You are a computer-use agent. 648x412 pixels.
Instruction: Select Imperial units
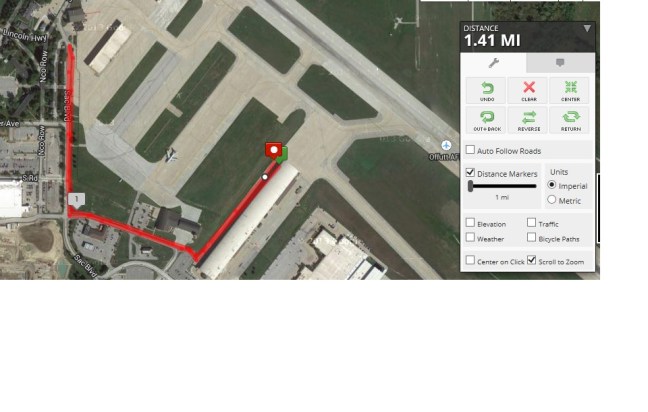click(553, 186)
